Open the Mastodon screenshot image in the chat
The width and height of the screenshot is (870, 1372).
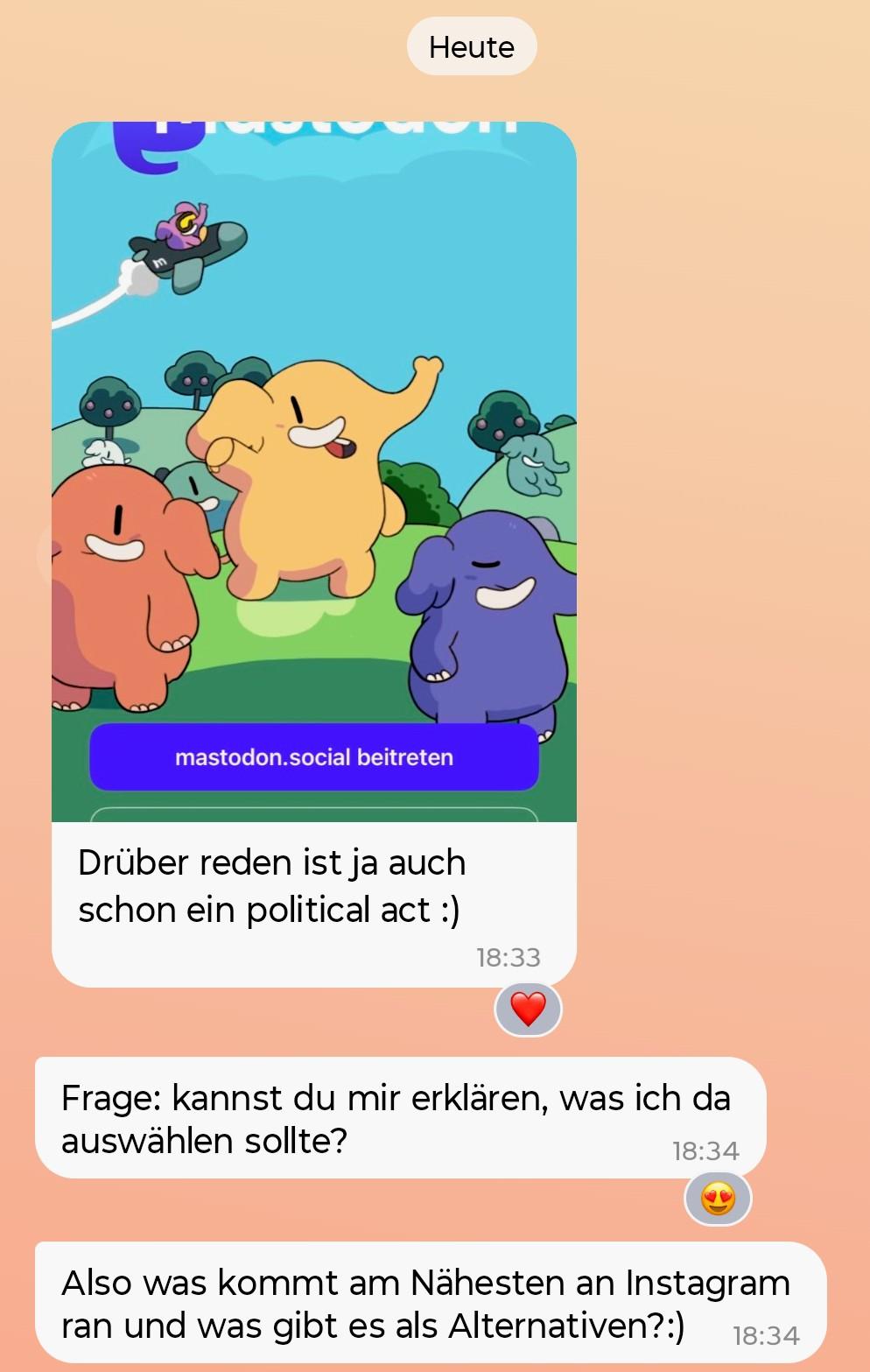tap(313, 471)
